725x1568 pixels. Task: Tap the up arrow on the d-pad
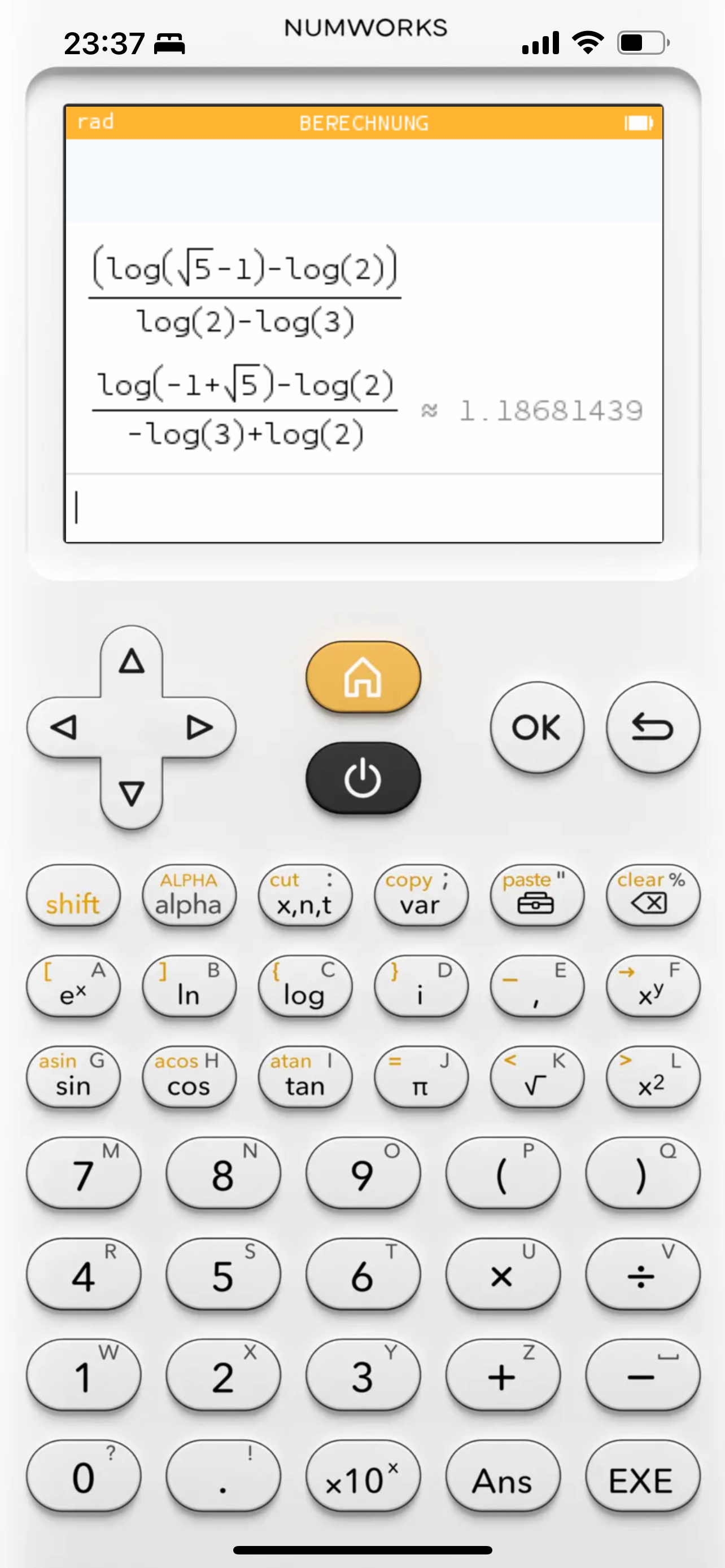(132, 661)
